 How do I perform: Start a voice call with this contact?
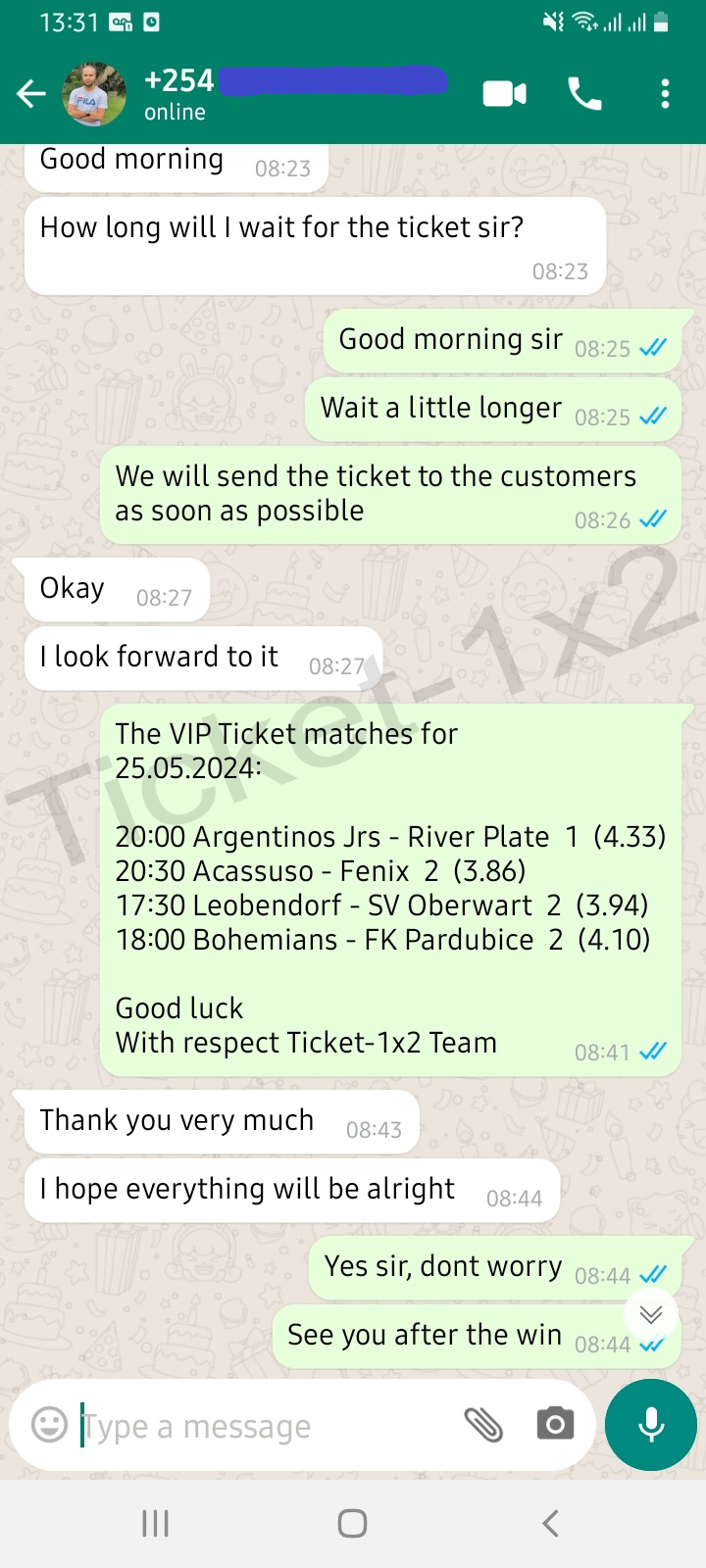(584, 94)
